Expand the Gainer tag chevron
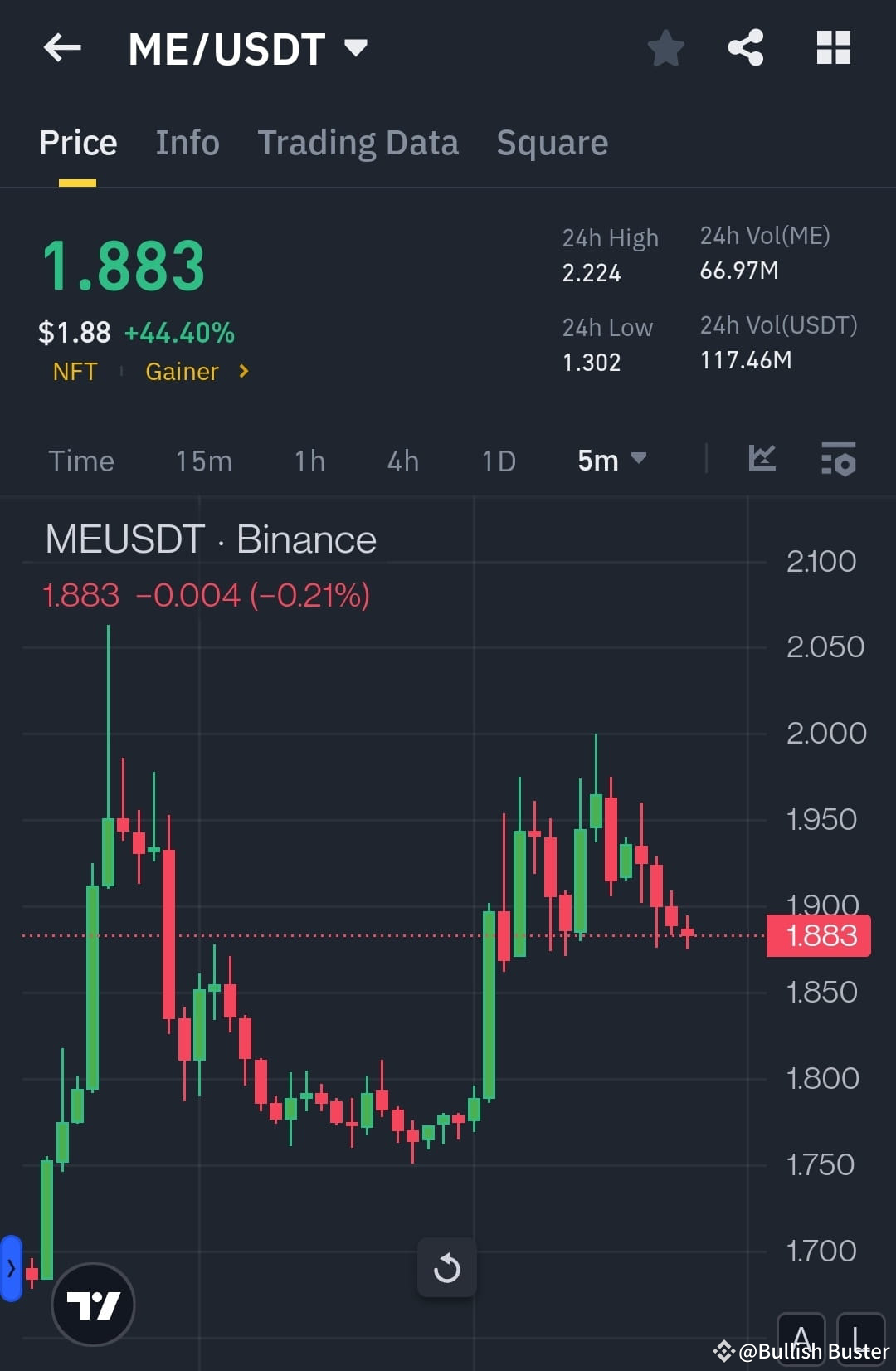 (243, 372)
